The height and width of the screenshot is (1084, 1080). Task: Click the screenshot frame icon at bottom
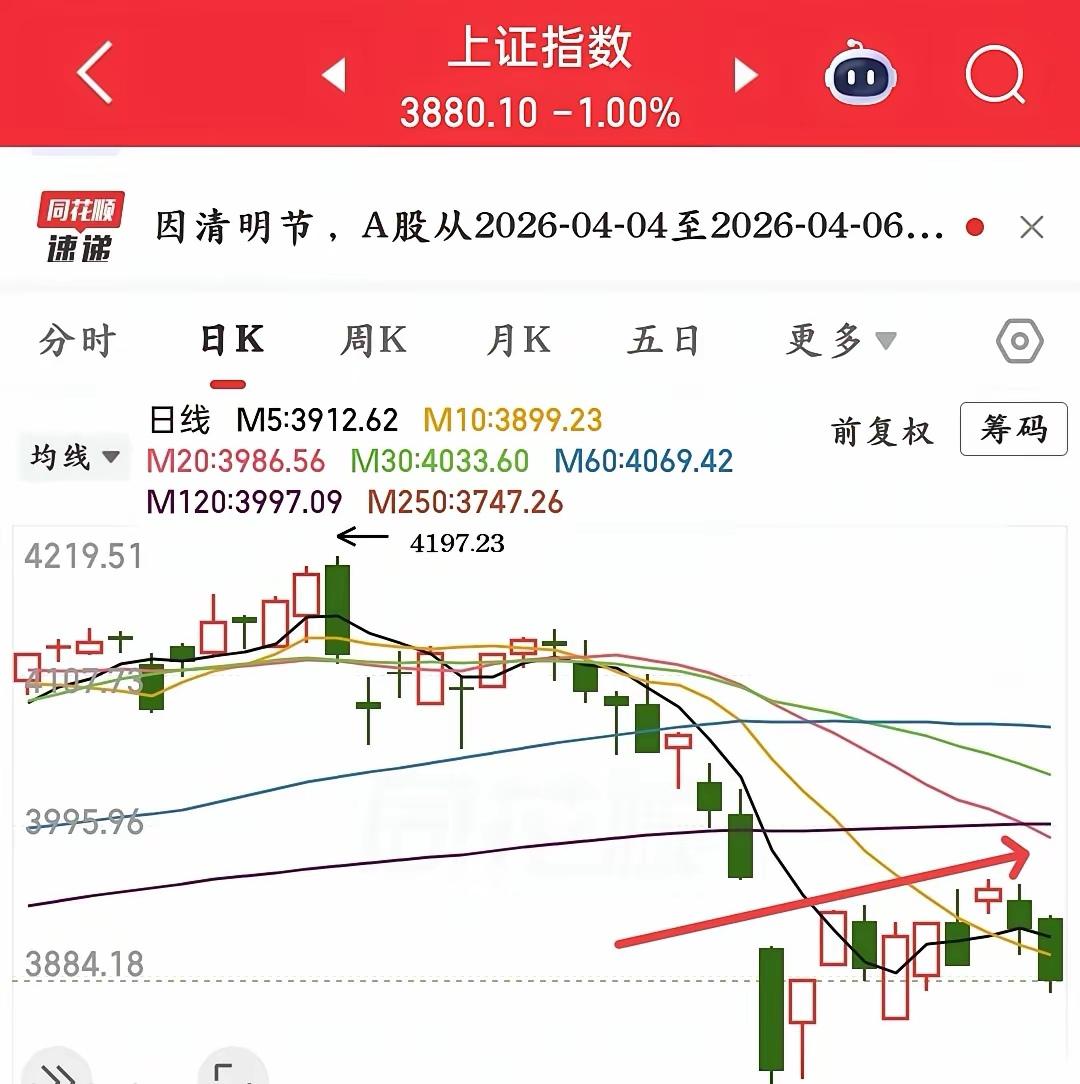pos(232,1070)
